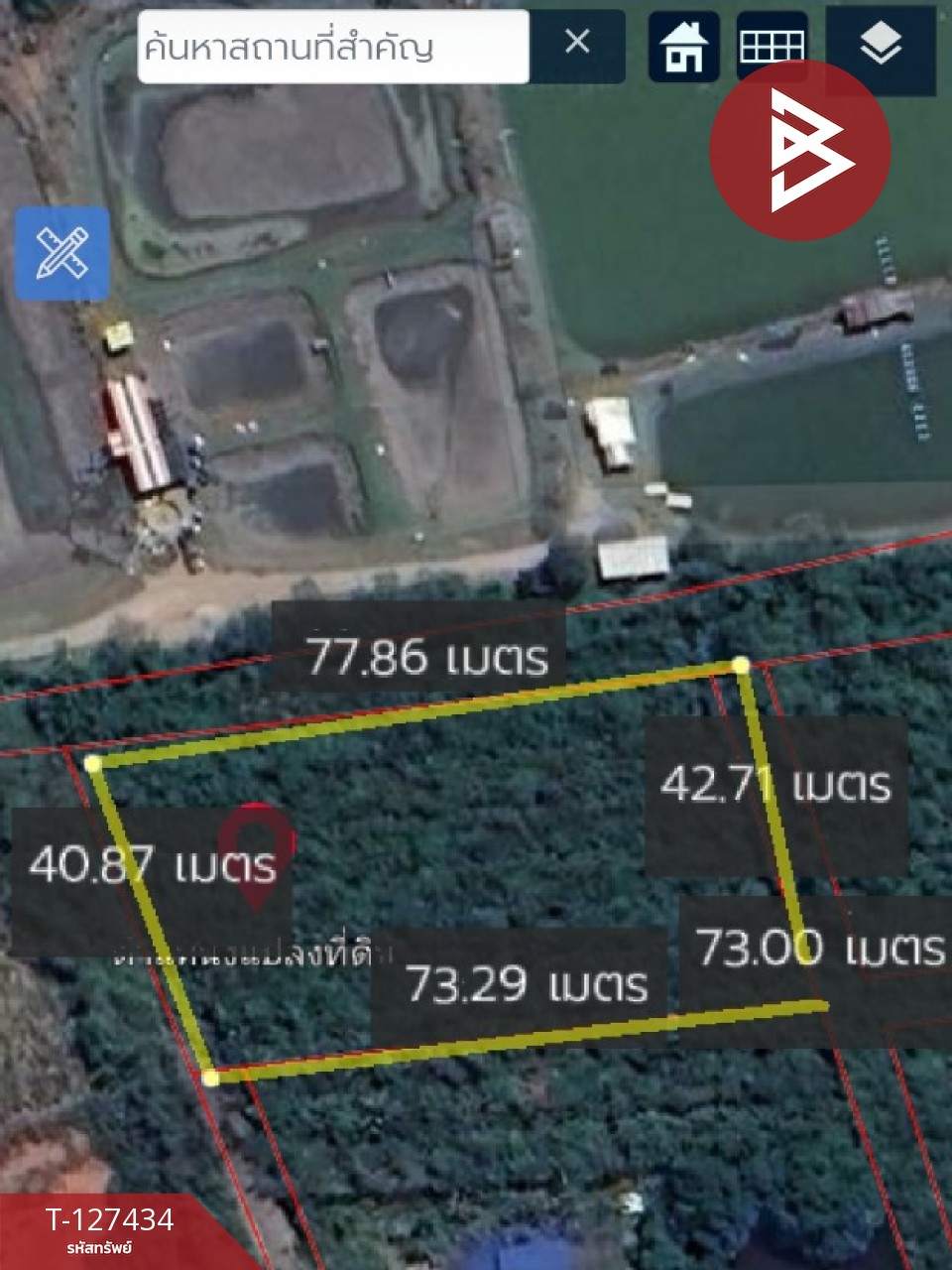The height and width of the screenshot is (1270, 952).
Task: Open the home icon in the toolbar
Action: pos(684,47)
